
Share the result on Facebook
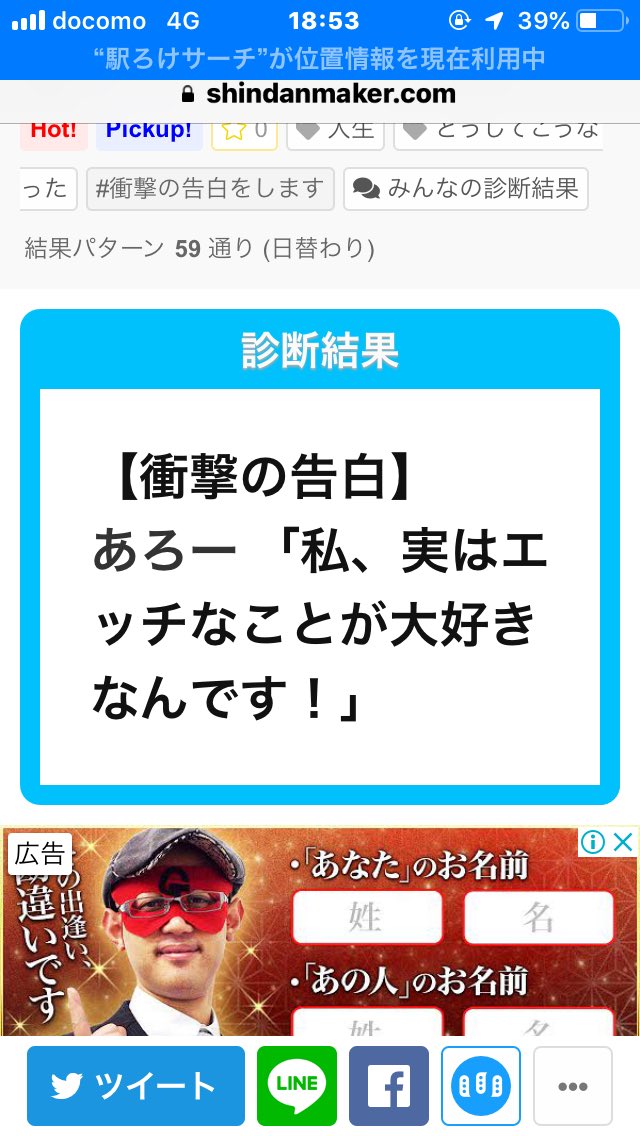389,1085
